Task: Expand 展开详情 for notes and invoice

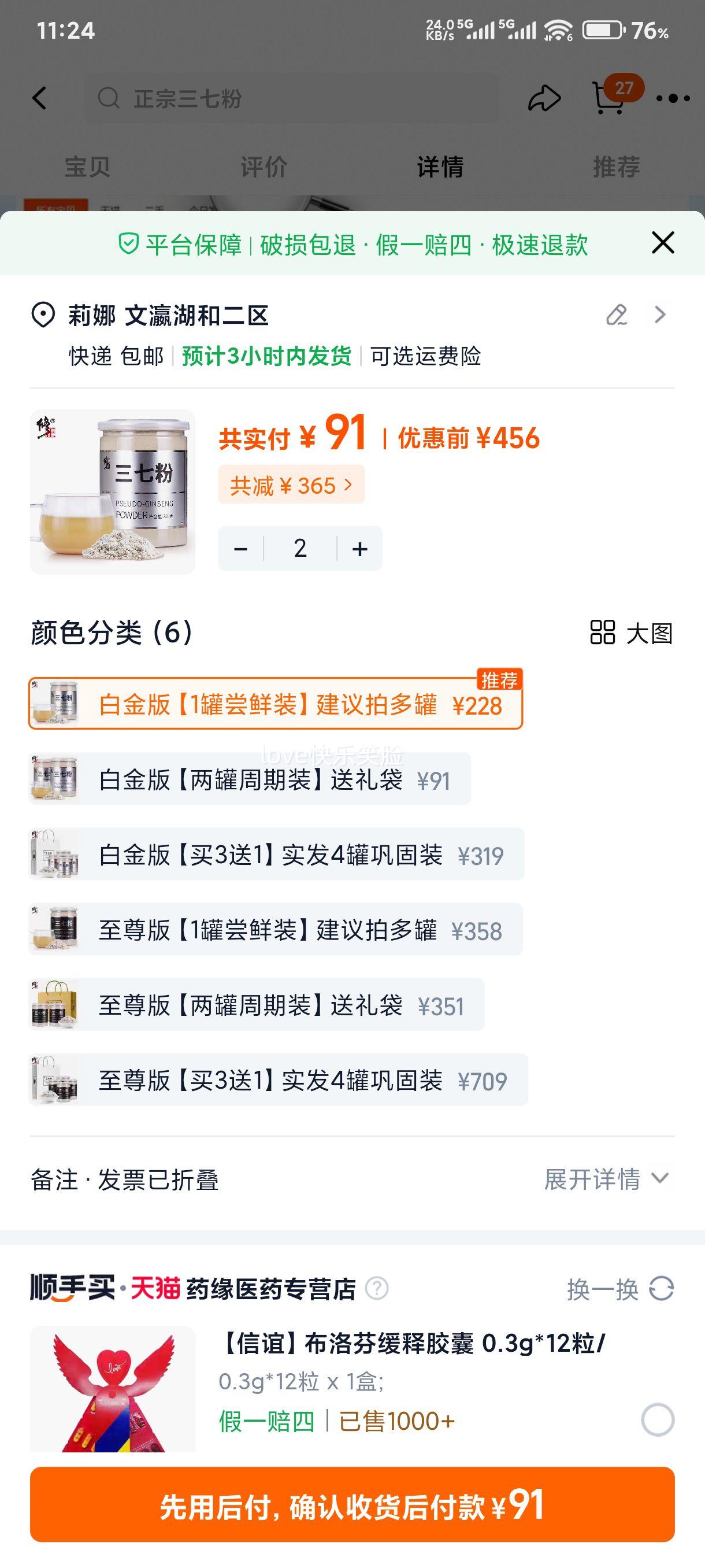Action: click(x=606, y=1179)
